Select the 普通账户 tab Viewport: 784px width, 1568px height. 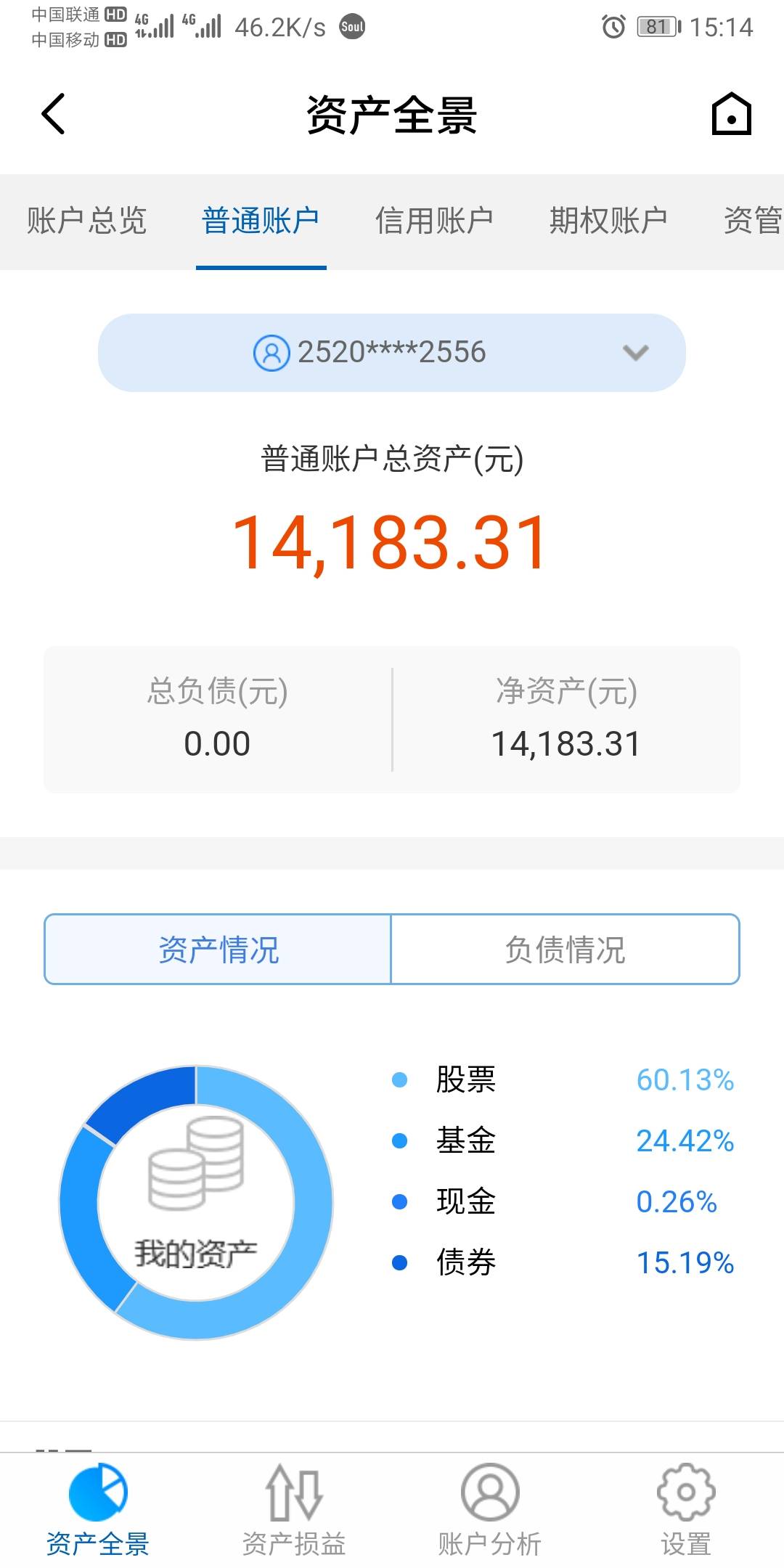tap(261, 221)
